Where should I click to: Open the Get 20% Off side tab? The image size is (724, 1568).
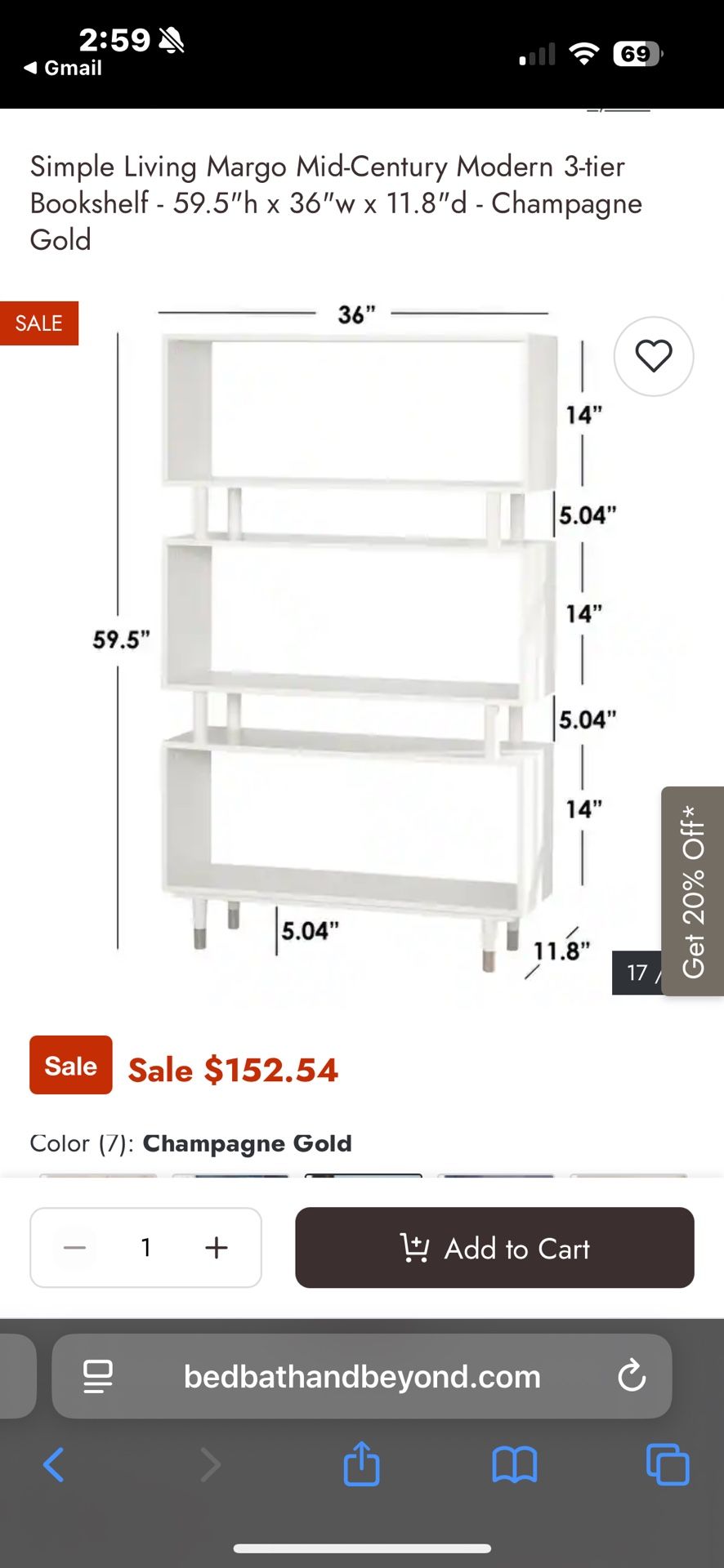[x=692, y=891]
